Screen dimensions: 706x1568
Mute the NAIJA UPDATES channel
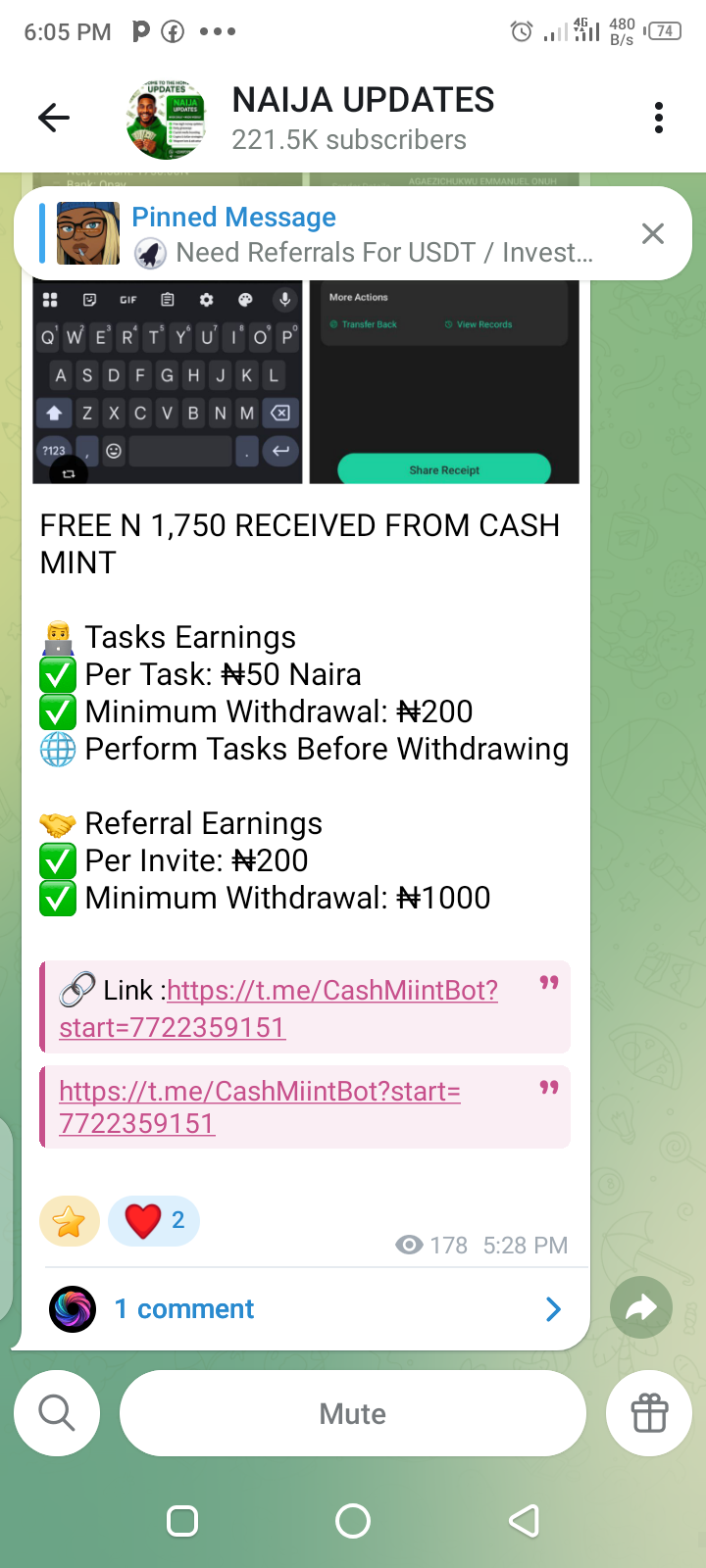pyautogui.click(x=353, y=1413)
